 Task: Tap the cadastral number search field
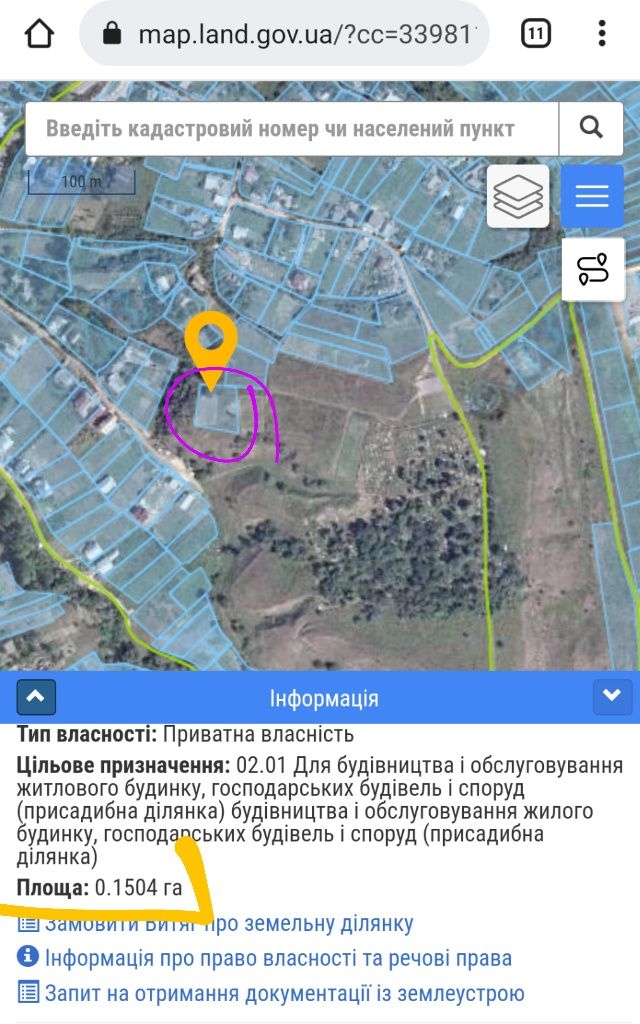tap(292, 129)
